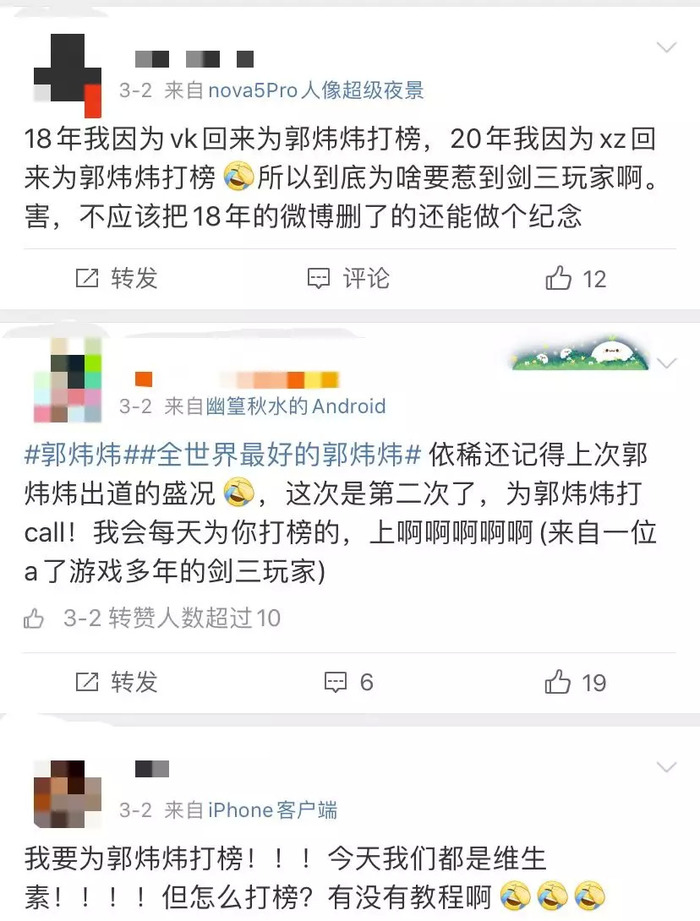Repost the post from 幽篁秋水的Android
The width and height of the screenshot is (700, 921).
117,682
